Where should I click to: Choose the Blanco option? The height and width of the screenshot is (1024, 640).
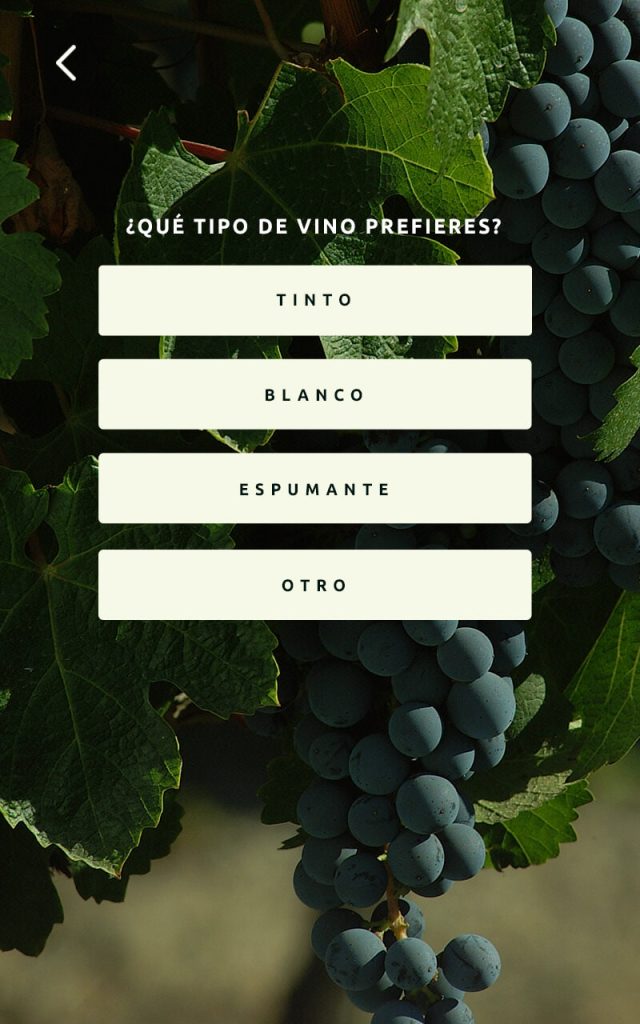click(x=315, y=394)
